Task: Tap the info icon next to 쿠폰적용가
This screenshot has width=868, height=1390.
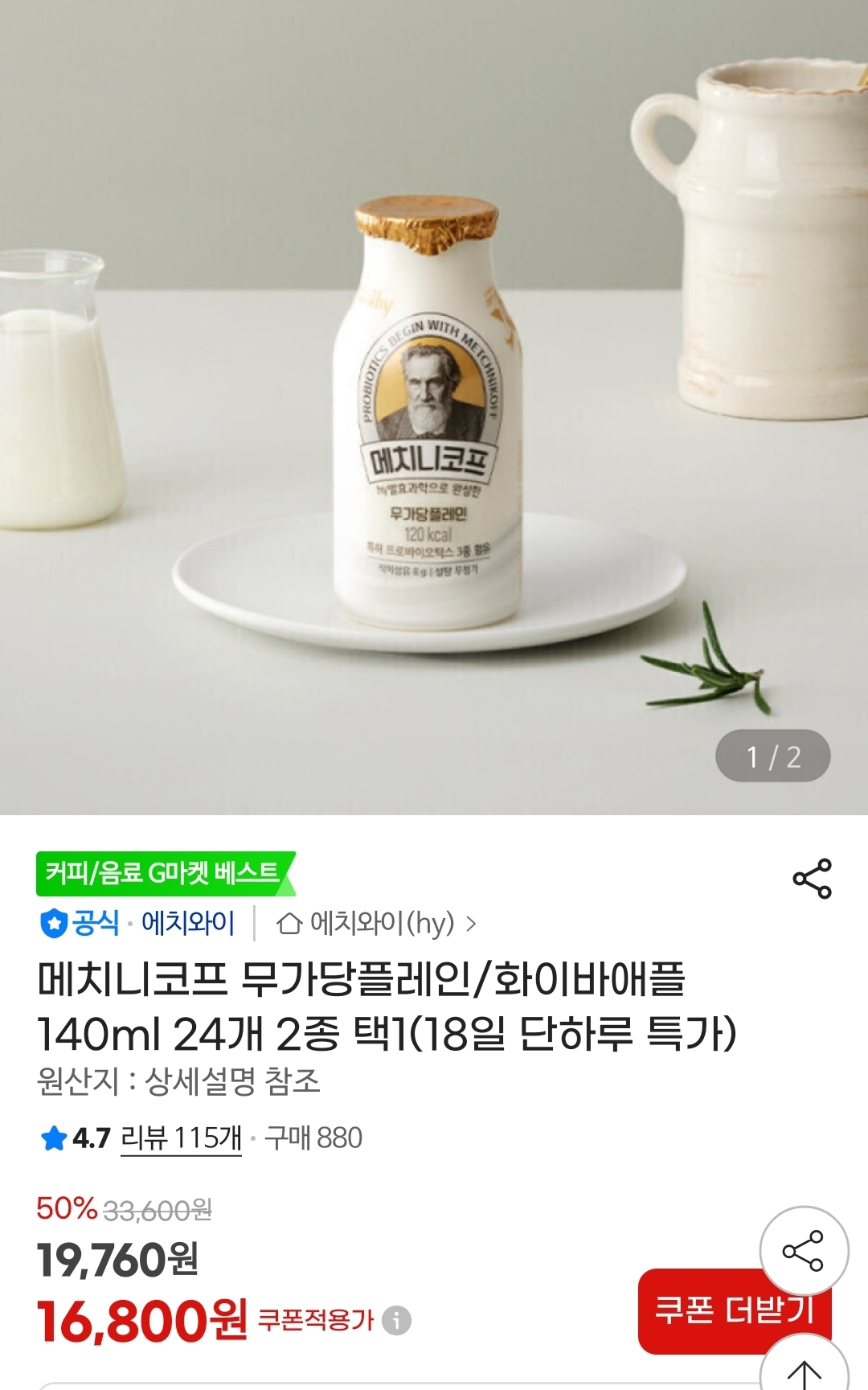Action: pos(396,1319)
